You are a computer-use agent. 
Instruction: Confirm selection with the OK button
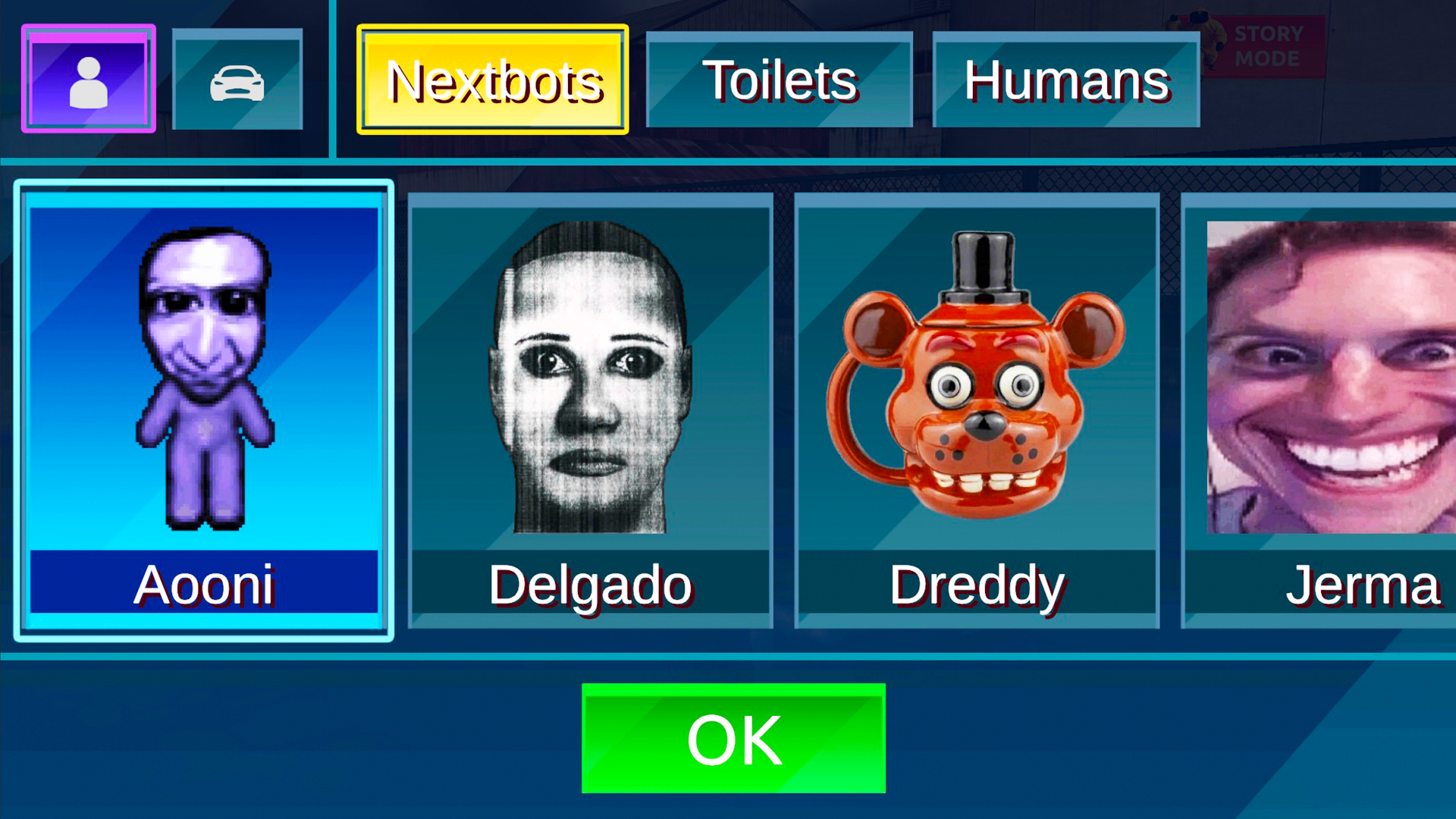coord(733,739)
